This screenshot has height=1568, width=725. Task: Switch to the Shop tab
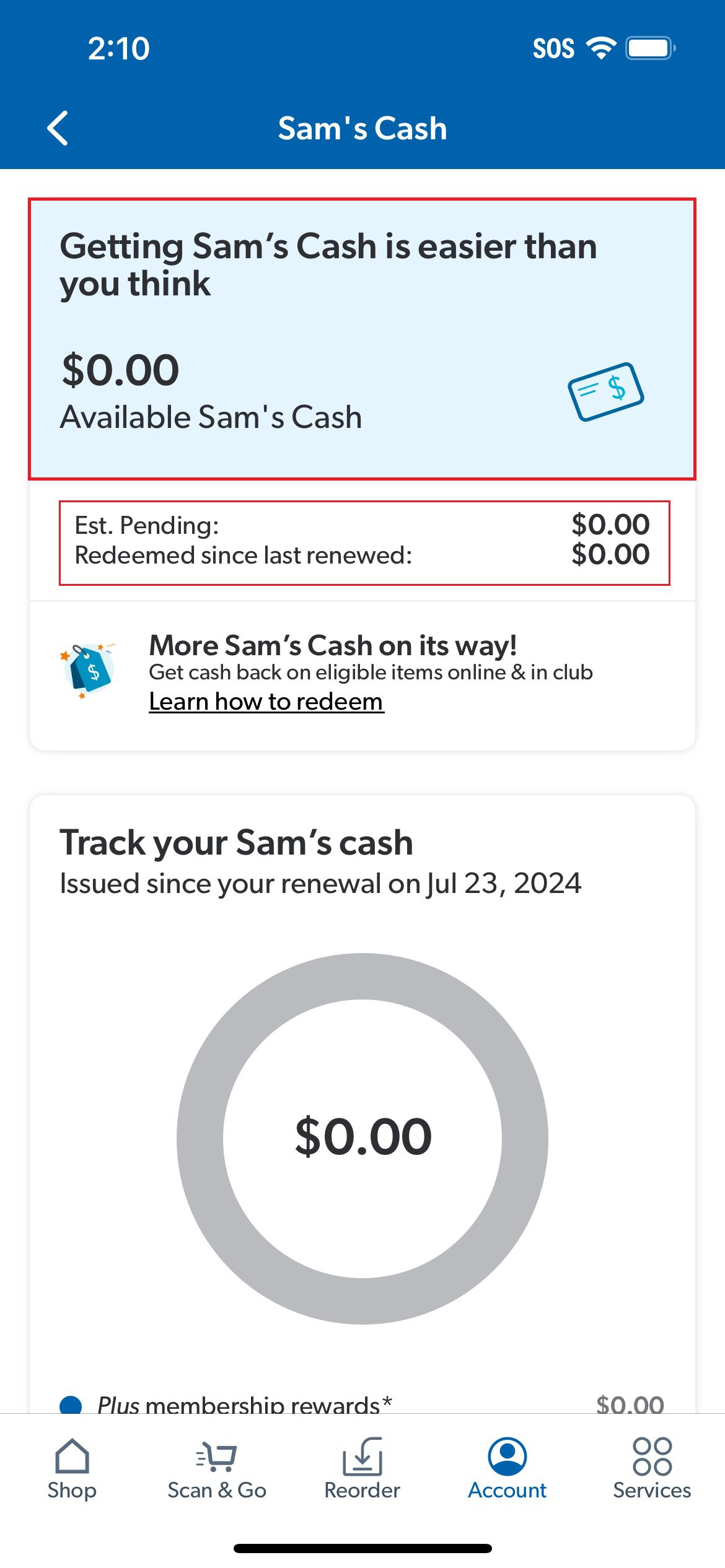coord(72,1469)
